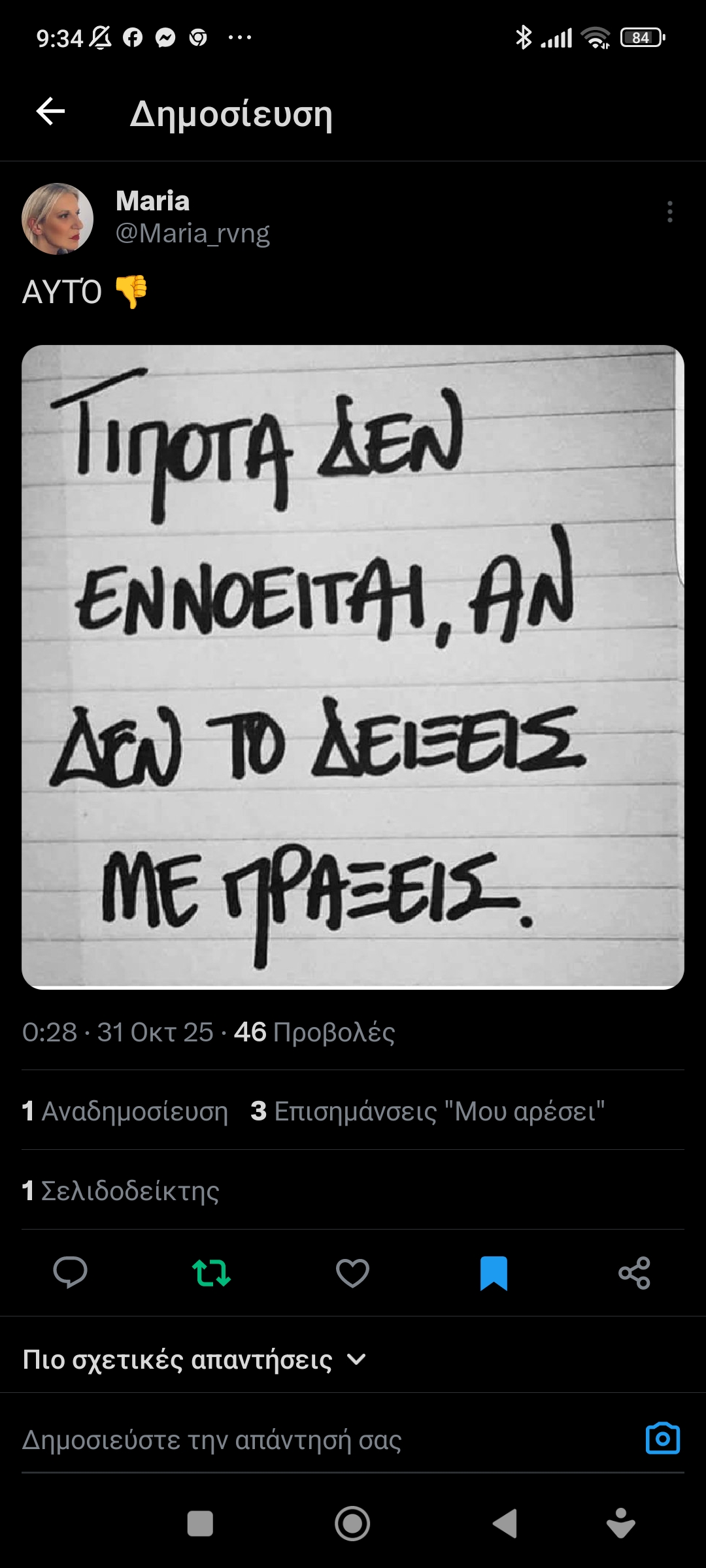Open recent apps from the navigation bar

click(200, 1524)
